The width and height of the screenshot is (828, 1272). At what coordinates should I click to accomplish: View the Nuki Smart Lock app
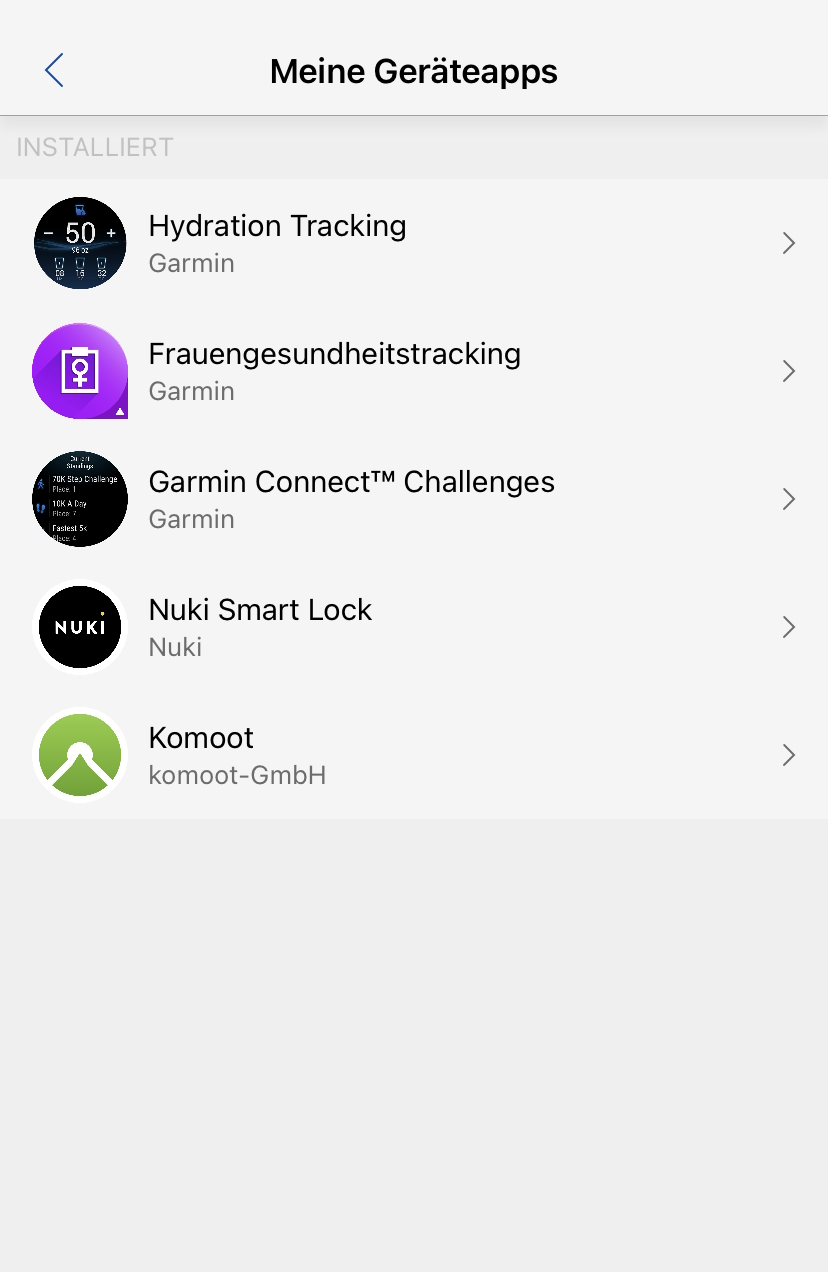pos(414,627)
